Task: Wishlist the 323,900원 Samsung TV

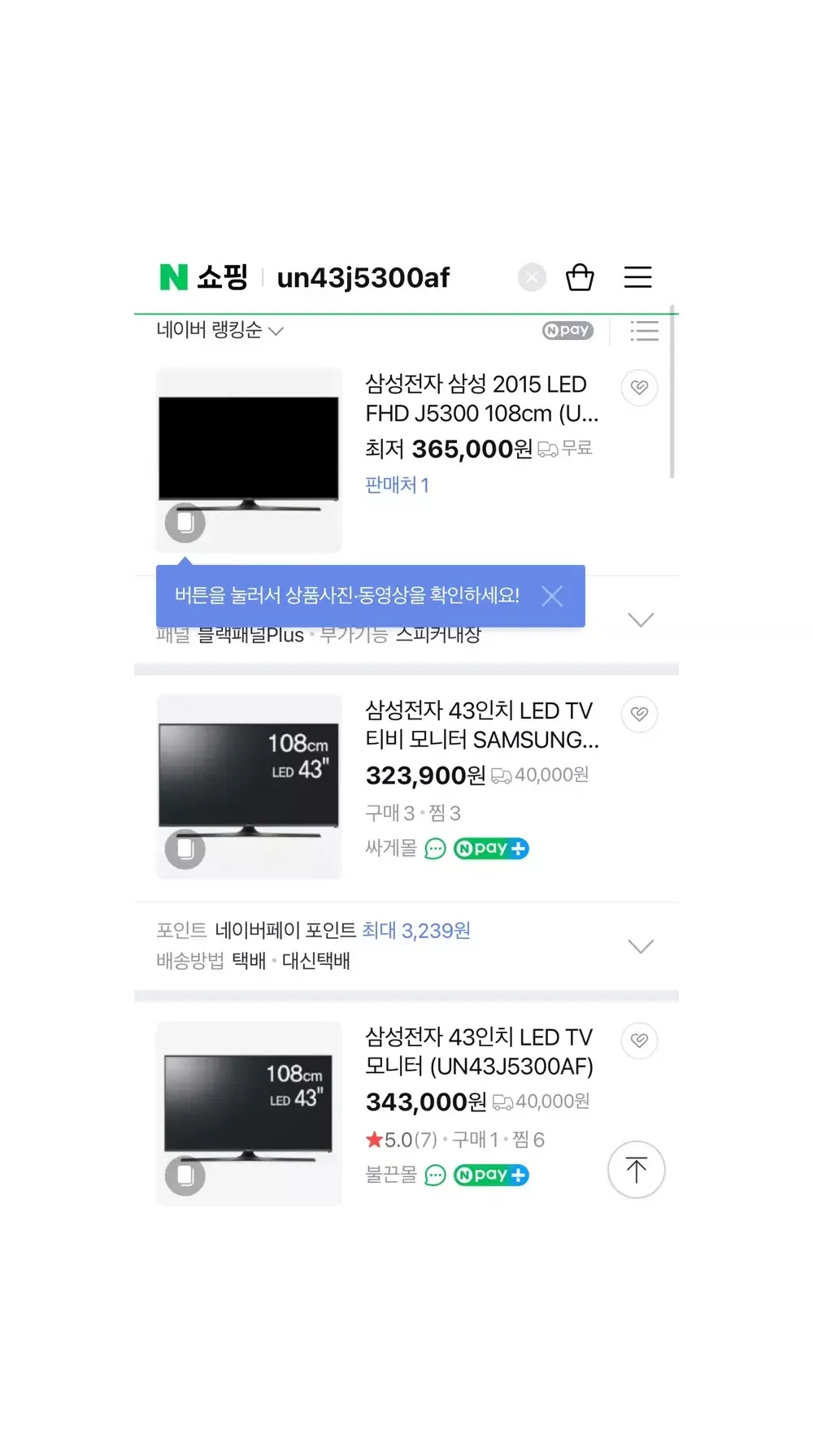Action: pos(640,714)
